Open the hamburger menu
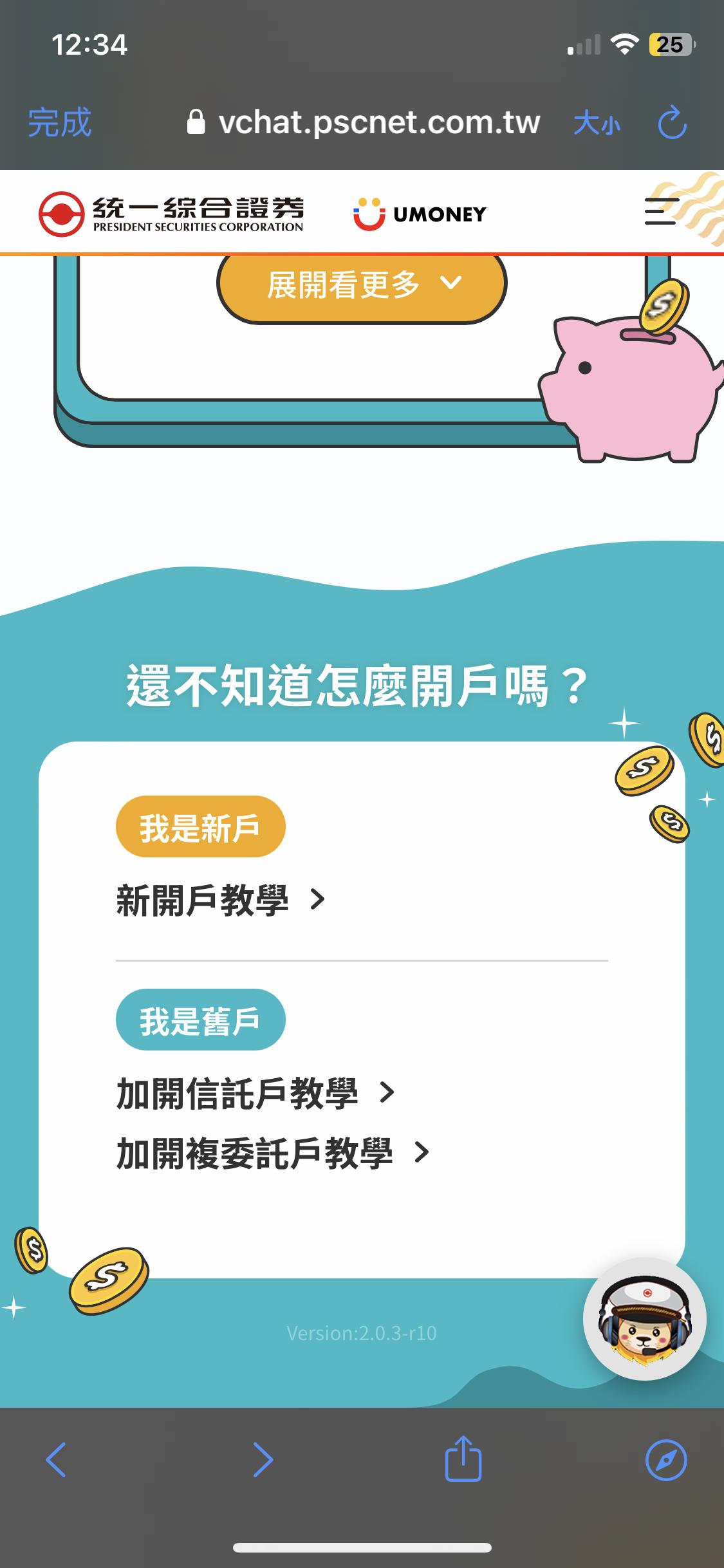Viewport: 724px width, 1568px height. (x=661, y=212)
